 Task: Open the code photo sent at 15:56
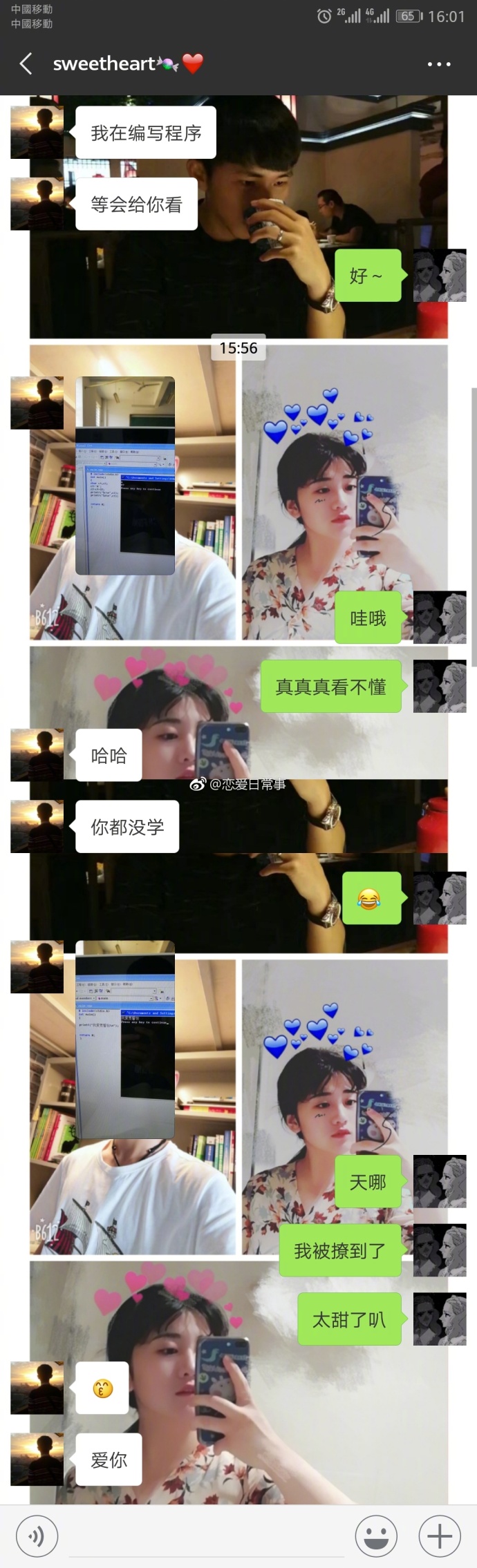point(125,475)
